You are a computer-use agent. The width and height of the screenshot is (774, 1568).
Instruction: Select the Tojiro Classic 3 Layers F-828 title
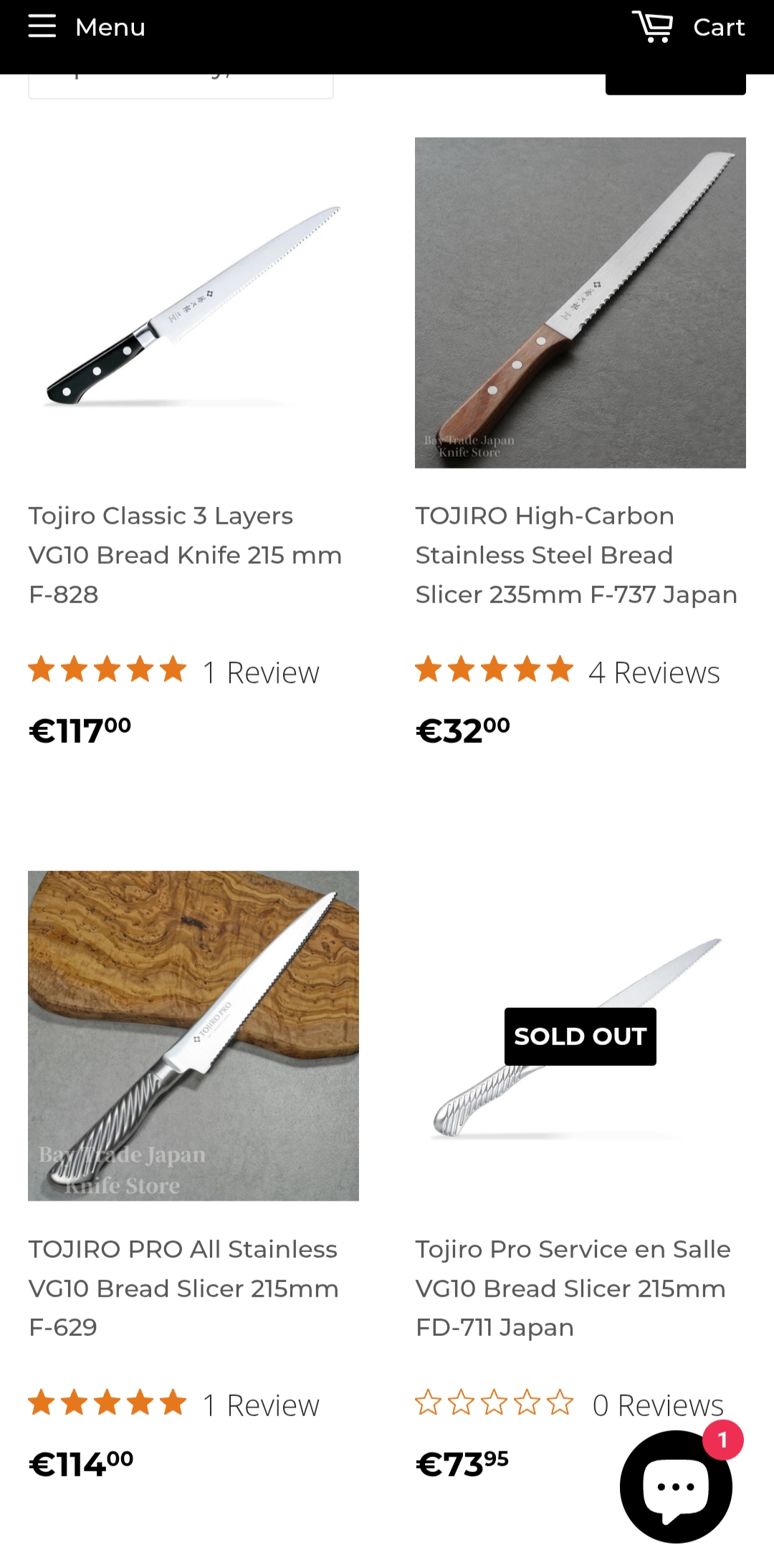(185, 555)
